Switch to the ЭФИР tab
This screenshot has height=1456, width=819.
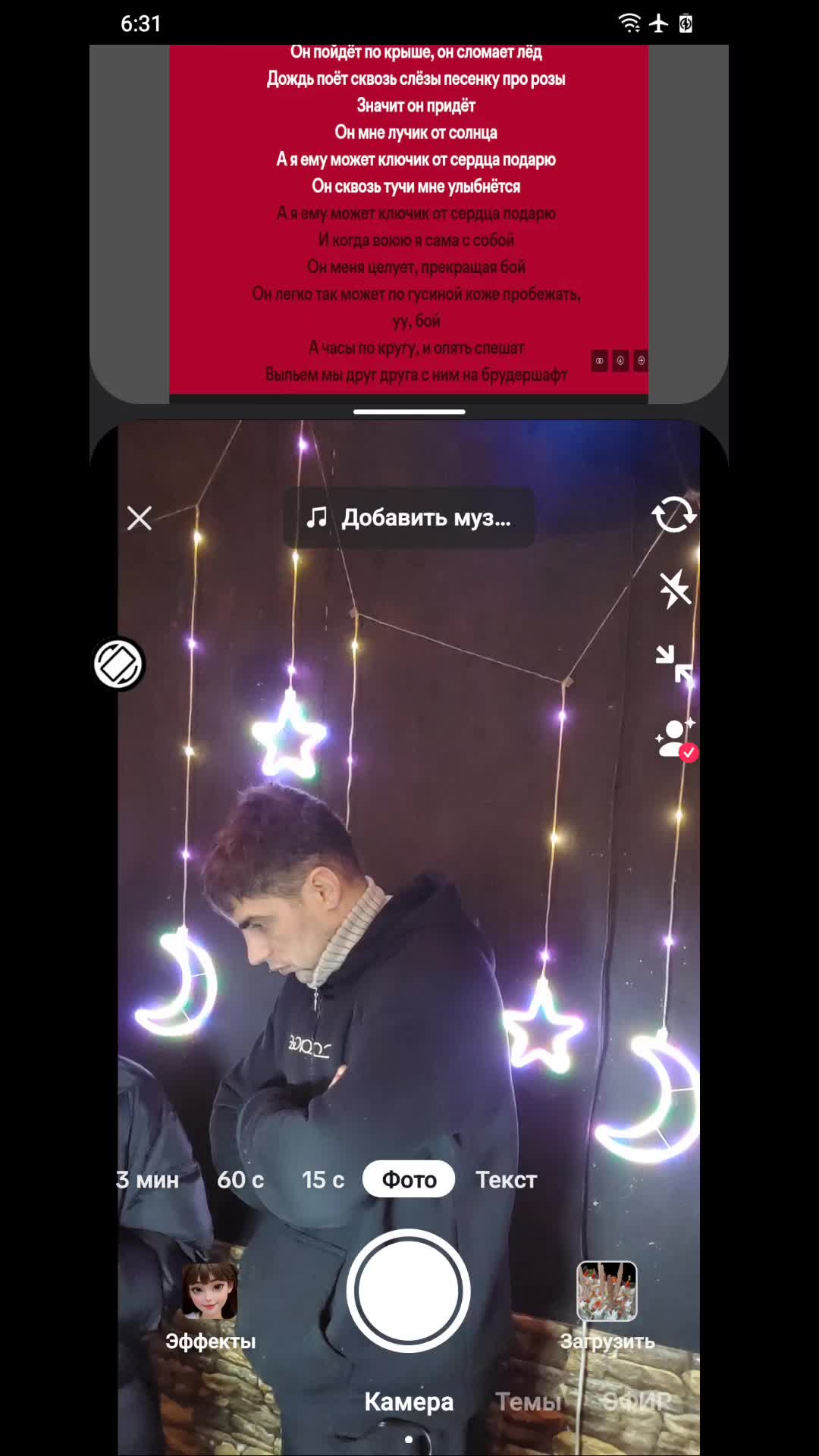click(x=637, y=1401)
